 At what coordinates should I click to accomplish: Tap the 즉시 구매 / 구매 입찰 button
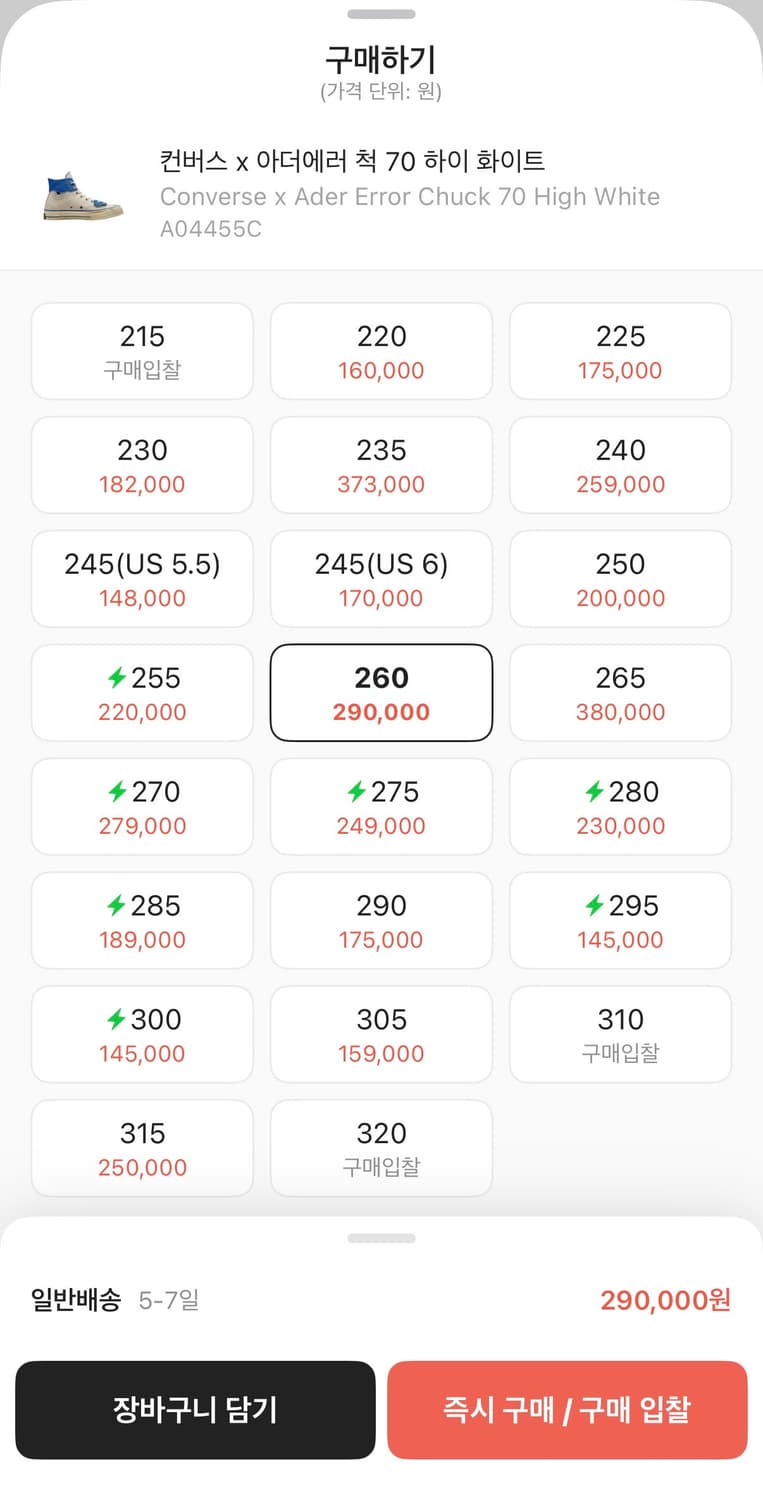567,1410
